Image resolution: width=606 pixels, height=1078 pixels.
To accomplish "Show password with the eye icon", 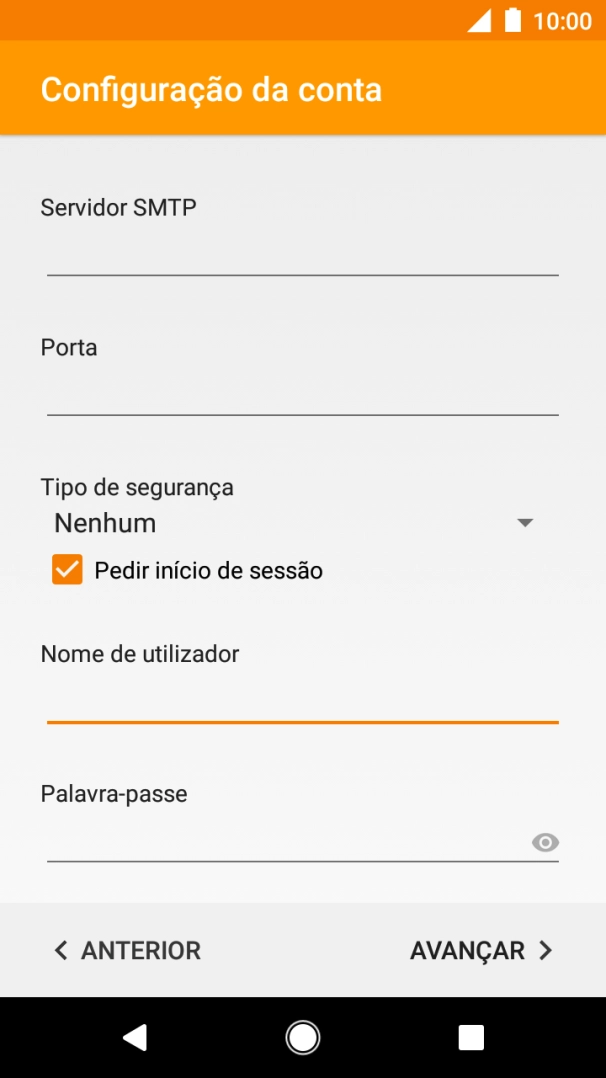I will (x=545, y=842).
